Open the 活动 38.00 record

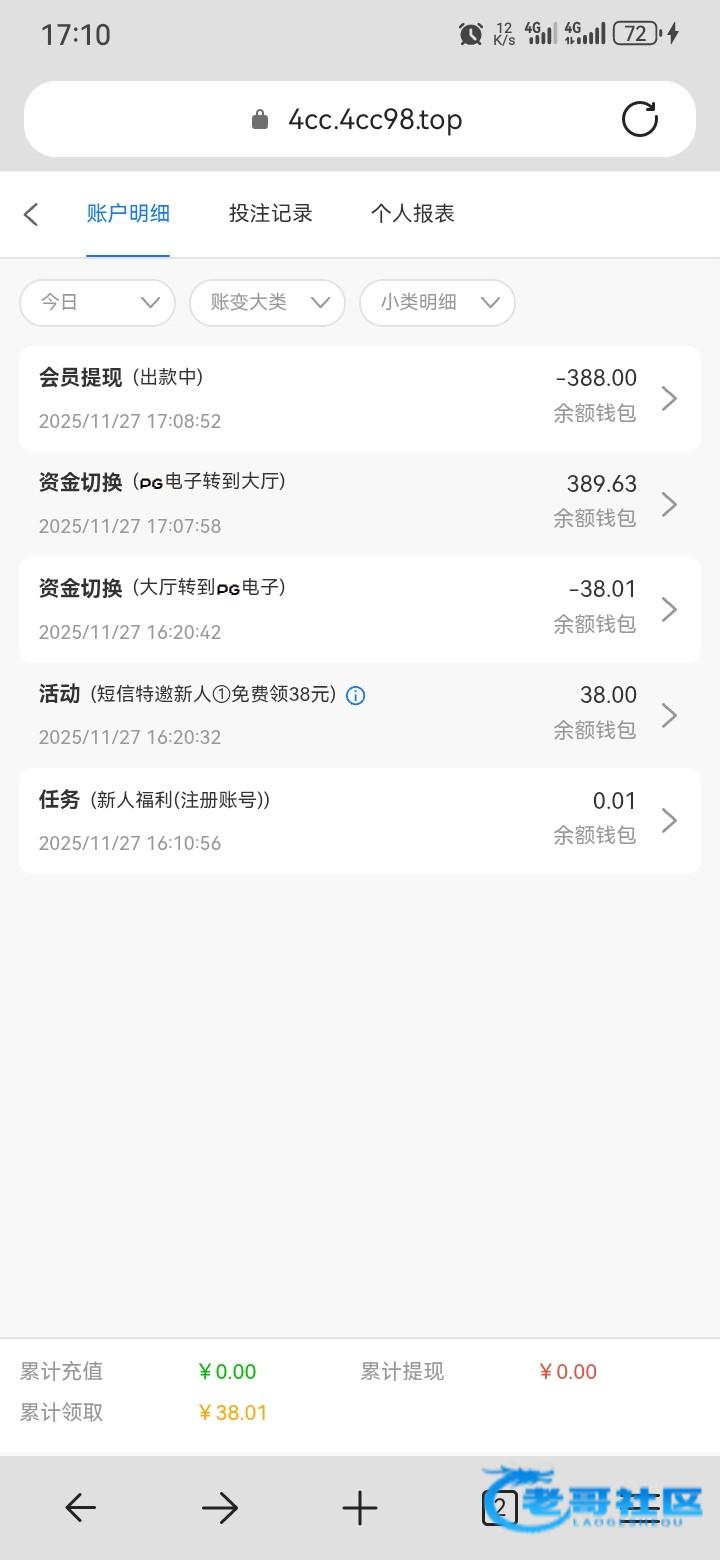(360, 715)
